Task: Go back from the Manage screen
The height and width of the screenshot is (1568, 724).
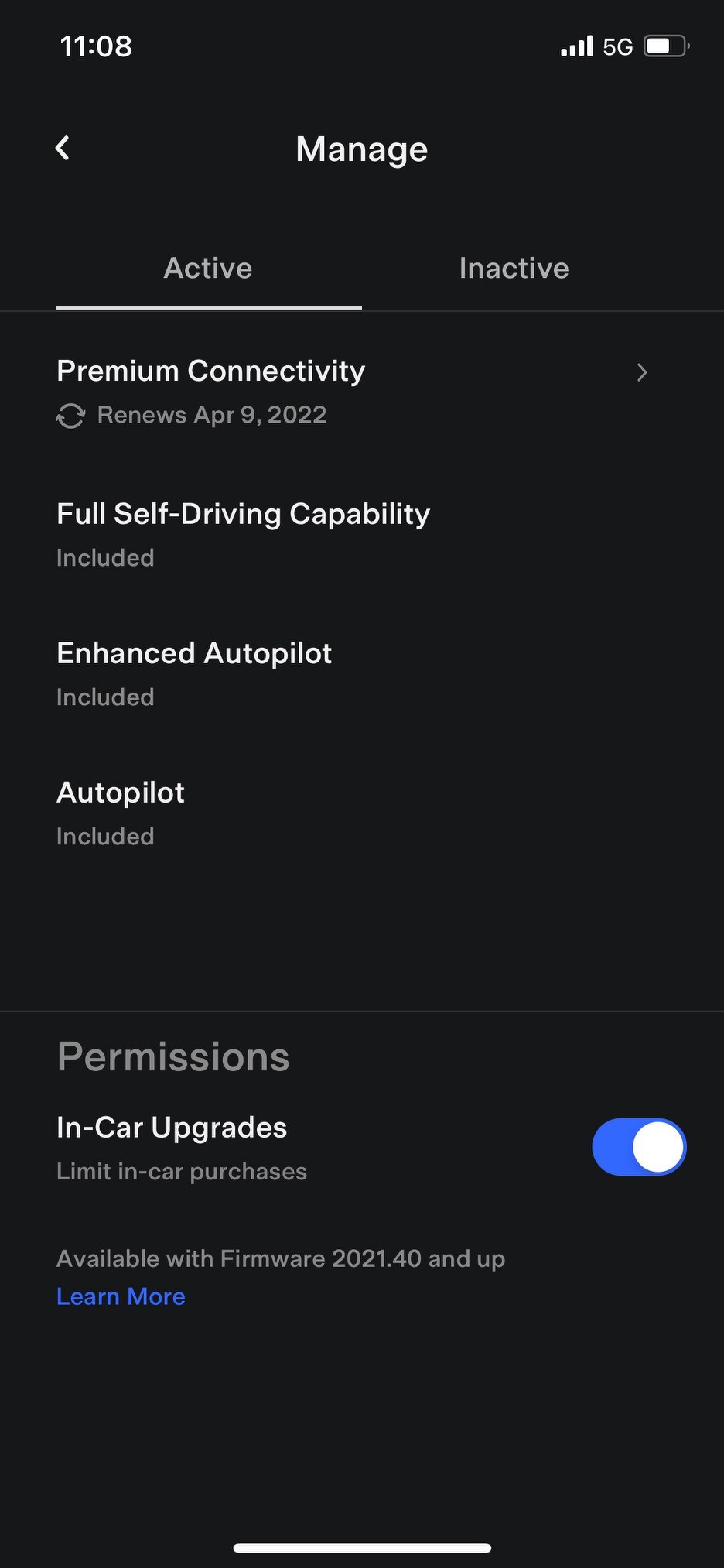Action: tap(63, 148)
